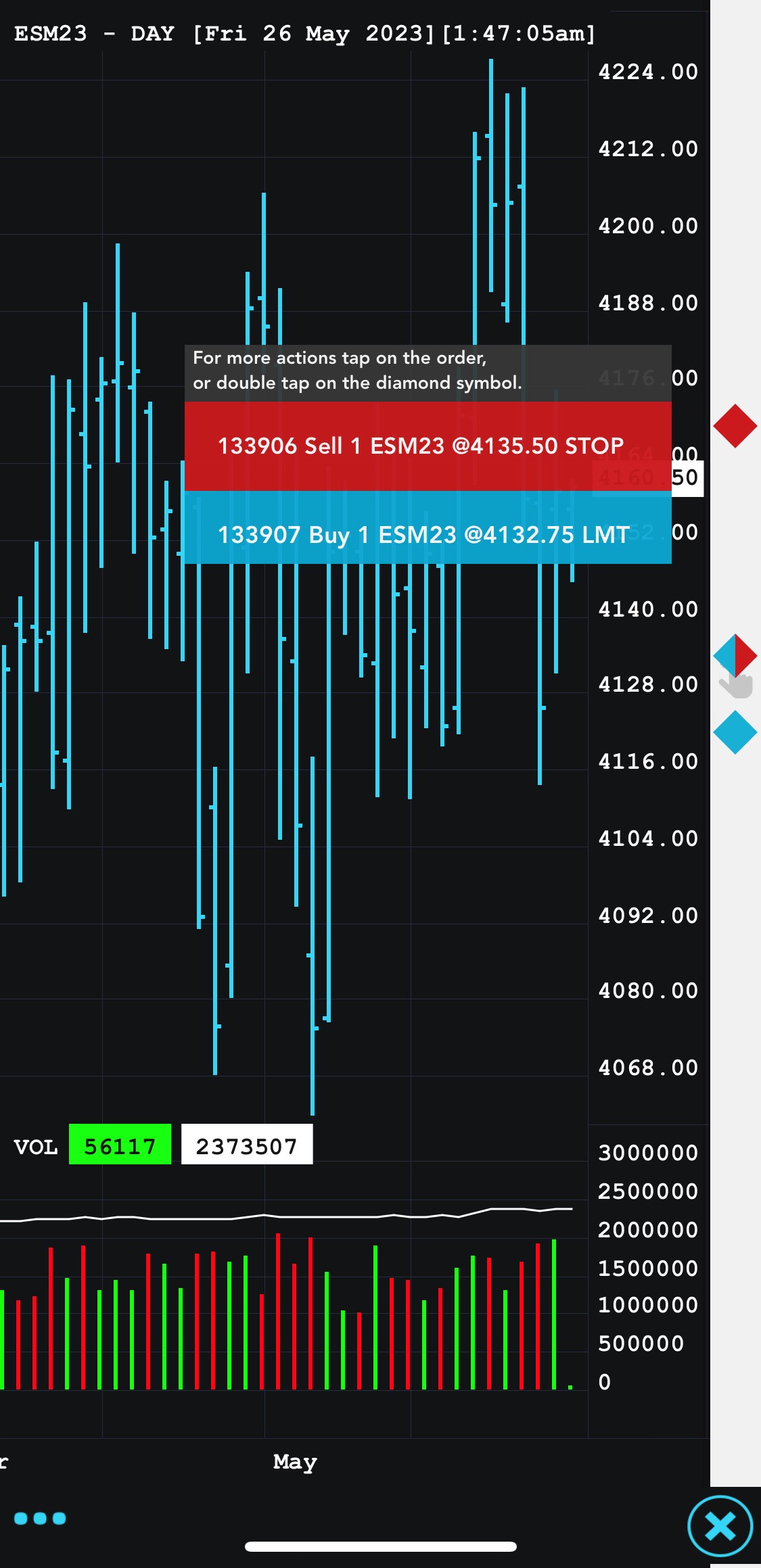Tap the Sell 1 ESM23 @4135.50 STOP order

point(428,446)
